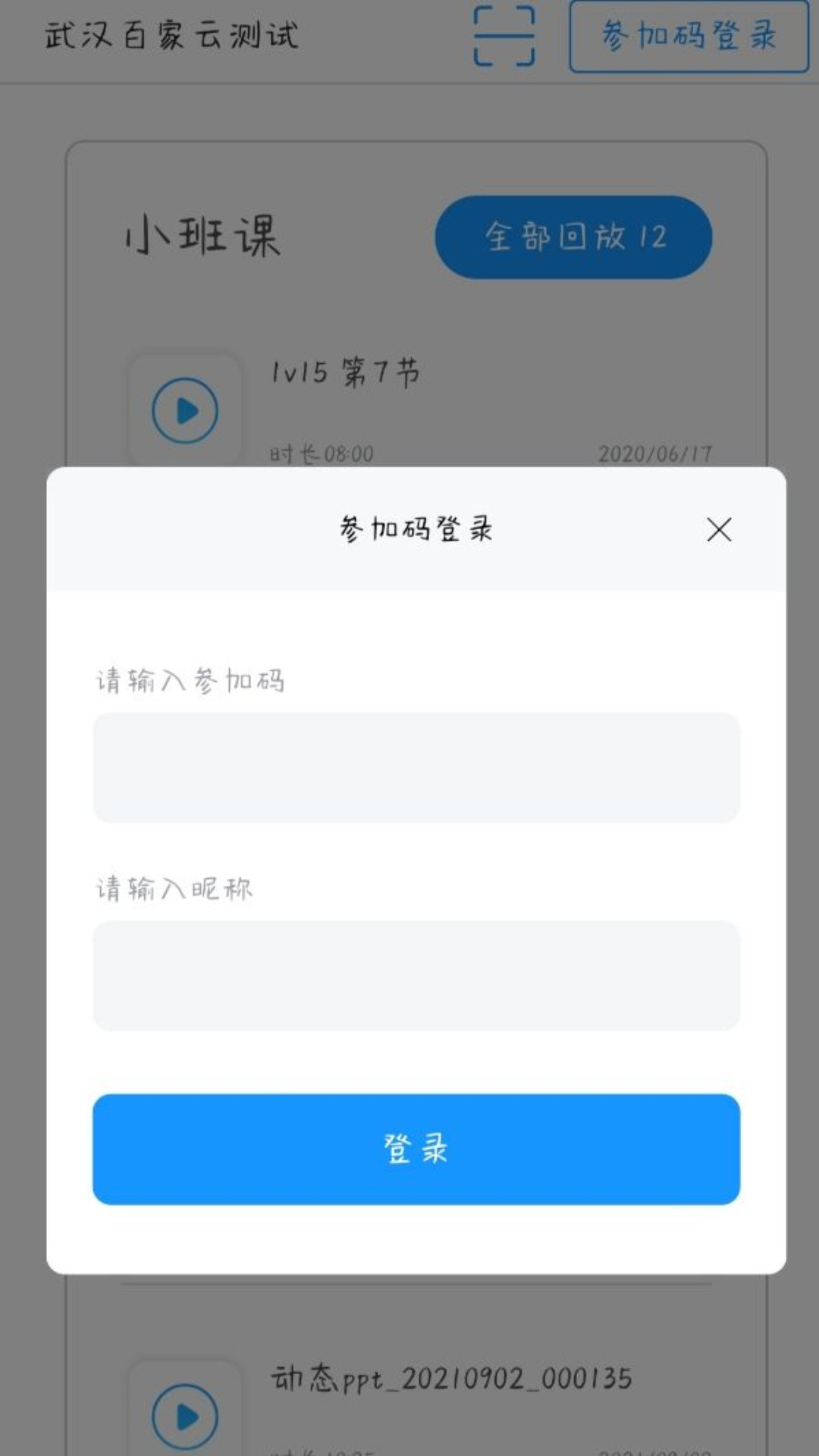Viewport: 819px width, 1456px height.
Task: Tap the 参加码登录 button in top bar
Action: coord(687,36)
